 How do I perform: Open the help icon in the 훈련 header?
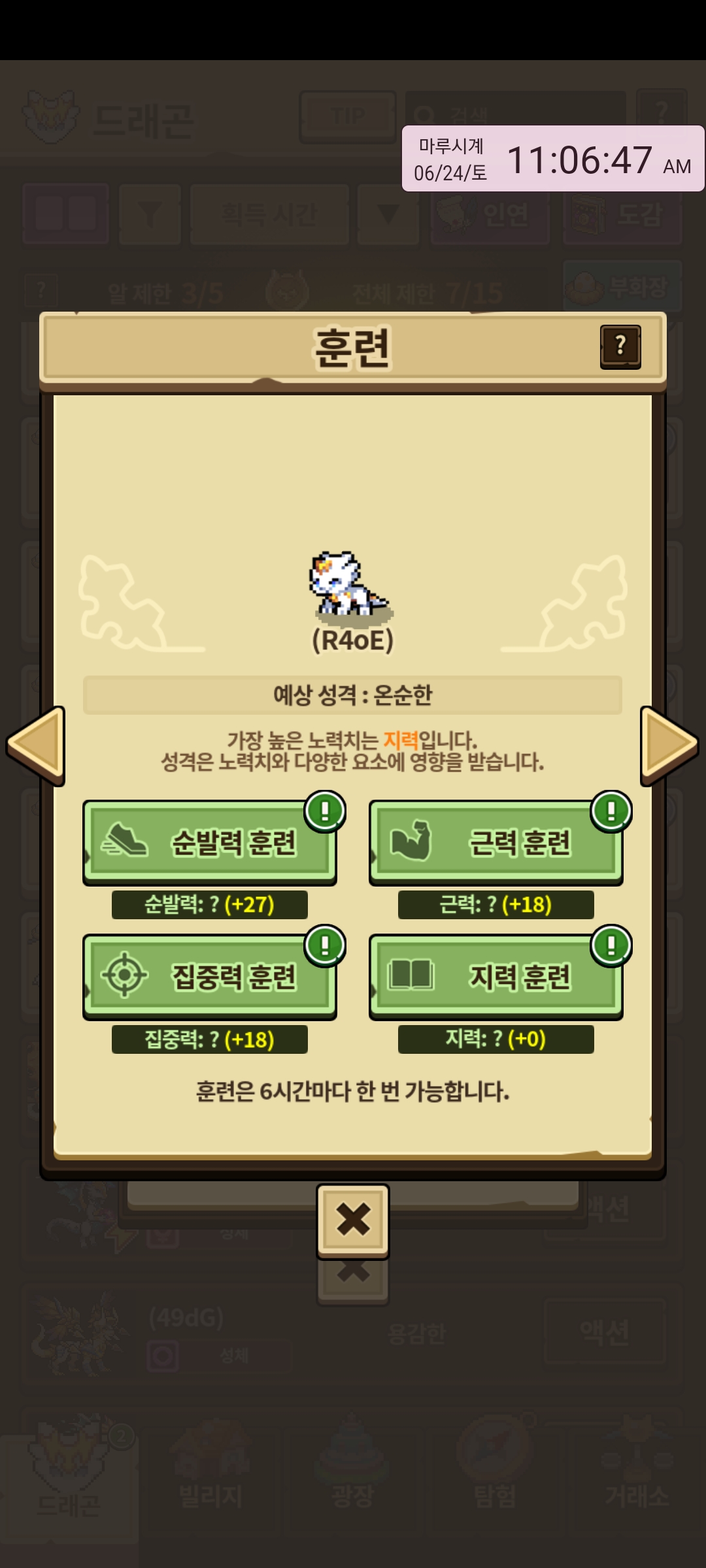[x=620, y=346]
